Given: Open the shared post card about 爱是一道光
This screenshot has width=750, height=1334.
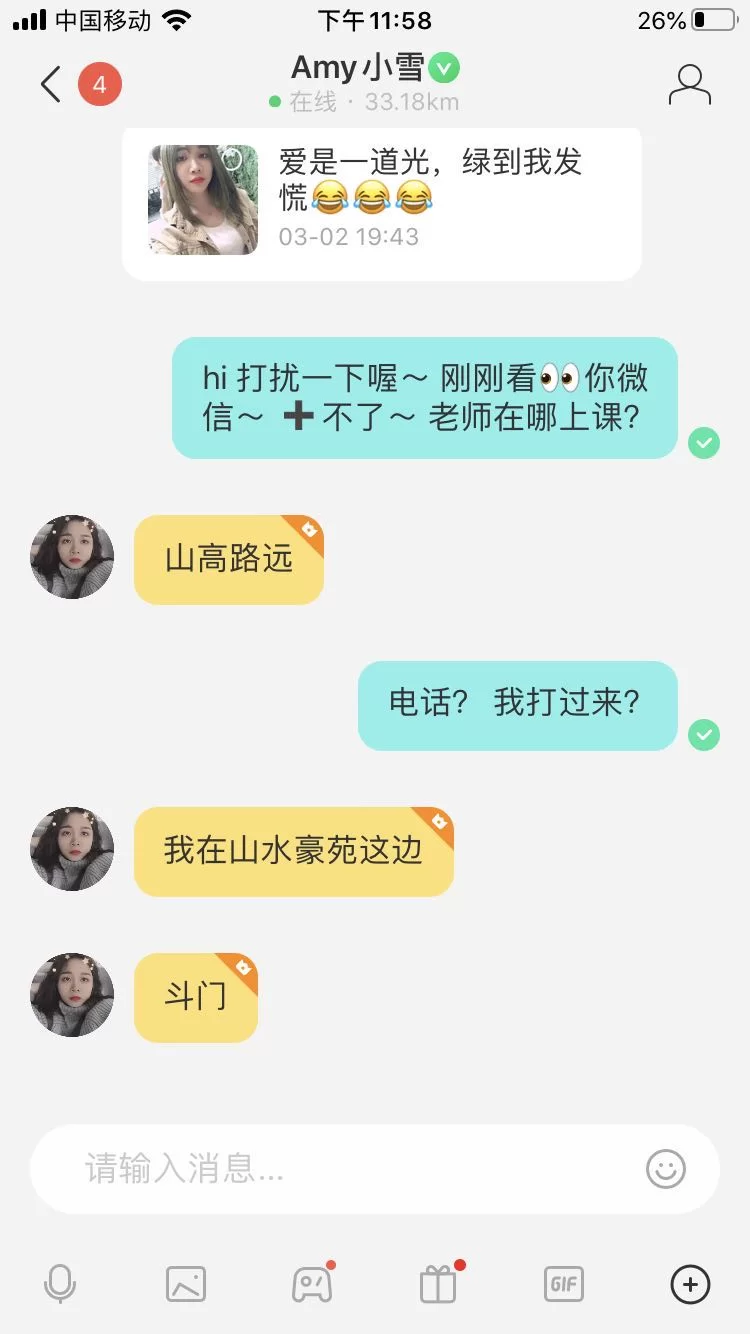Looking at the screenshot, I should point(381,201).
